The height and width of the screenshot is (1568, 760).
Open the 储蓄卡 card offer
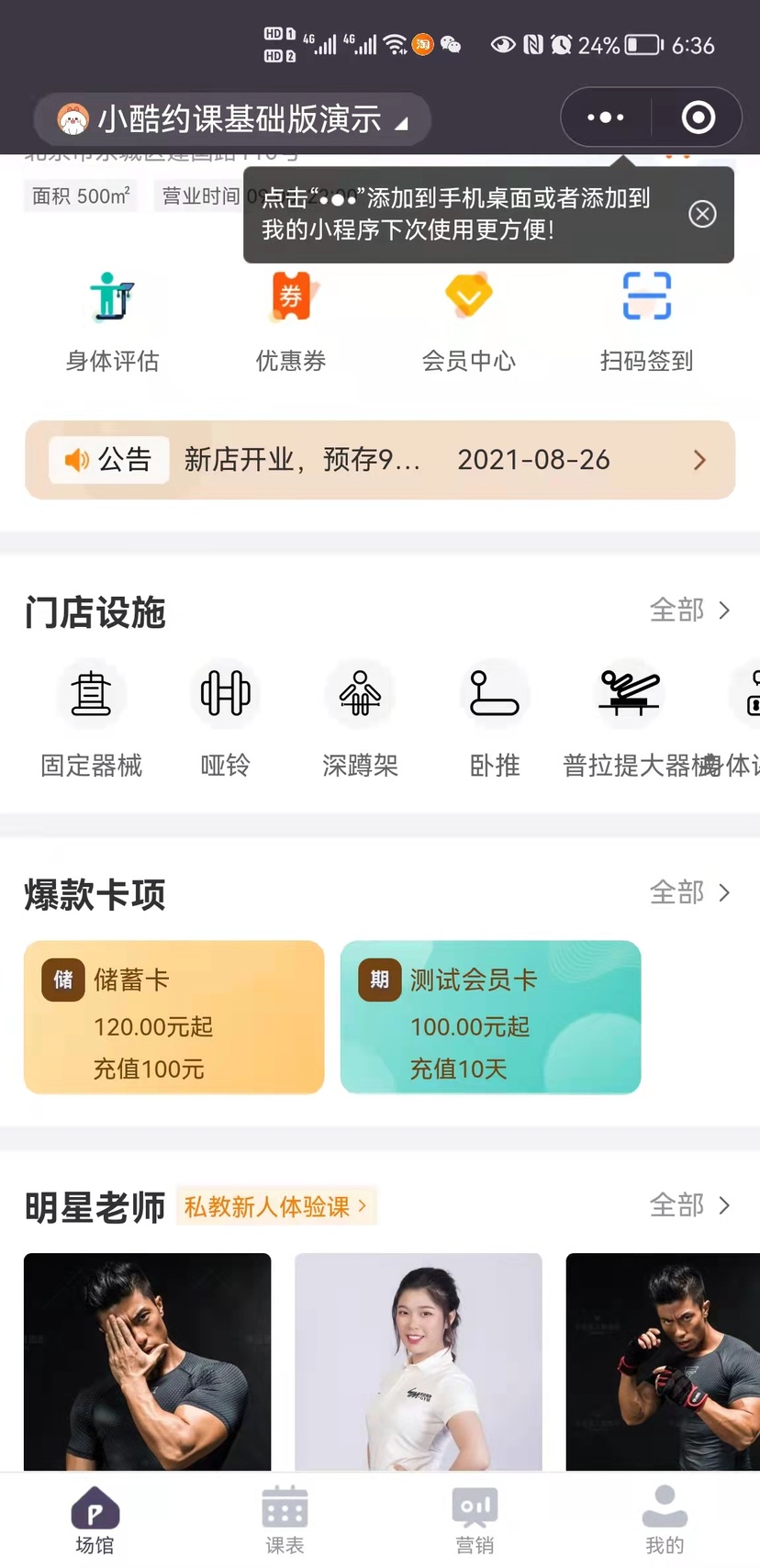pos(174,1017)
